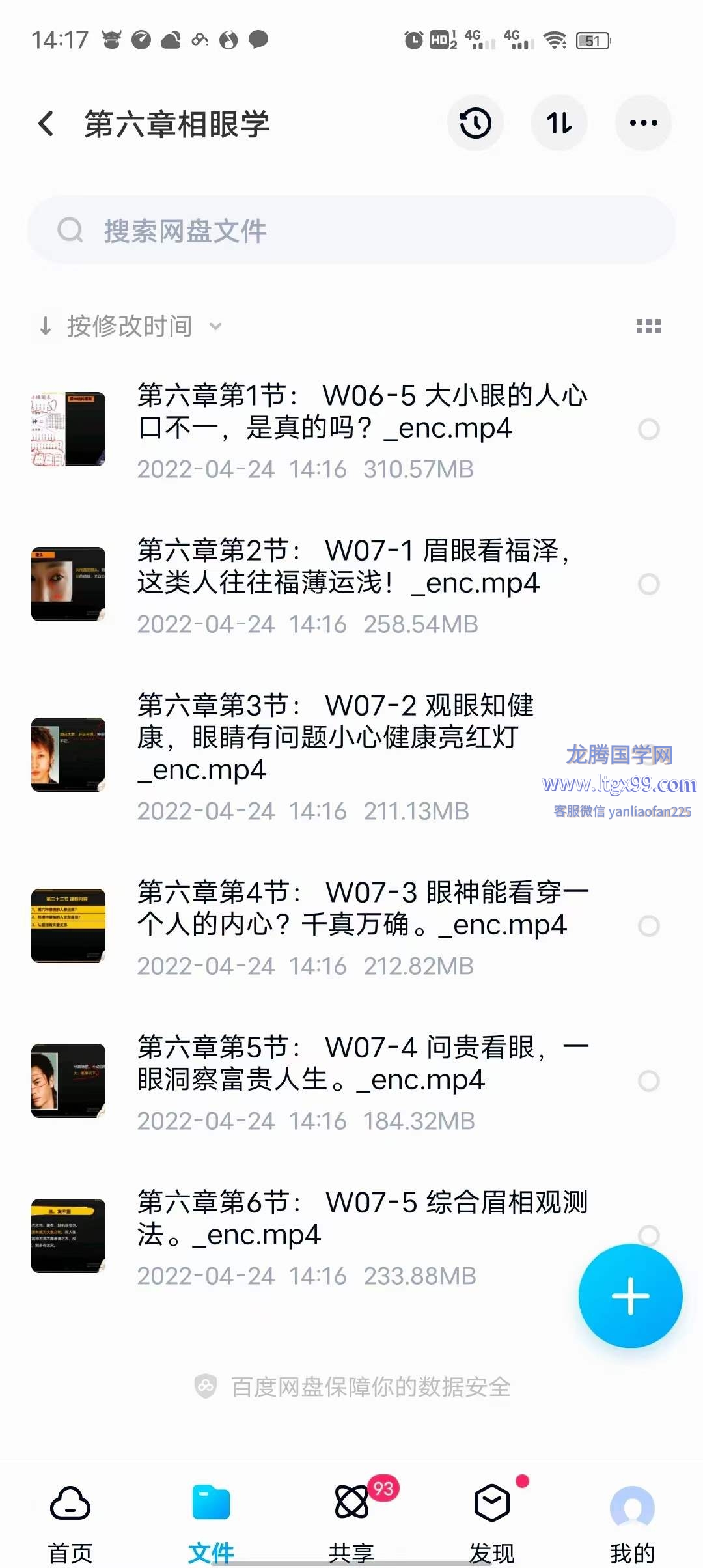
Task: Tap the blue plus add button
Action: coord(630,1295)
